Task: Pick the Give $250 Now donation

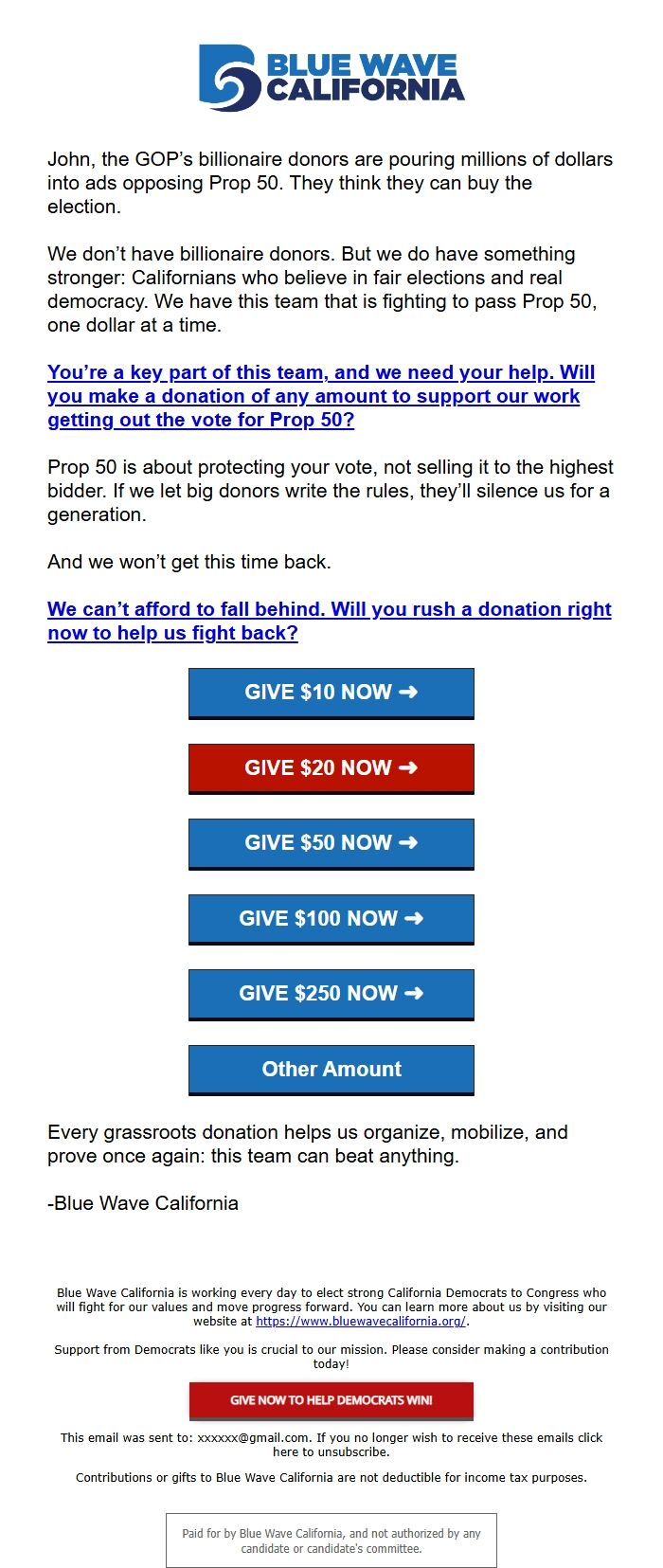Action: pos(331,994)
